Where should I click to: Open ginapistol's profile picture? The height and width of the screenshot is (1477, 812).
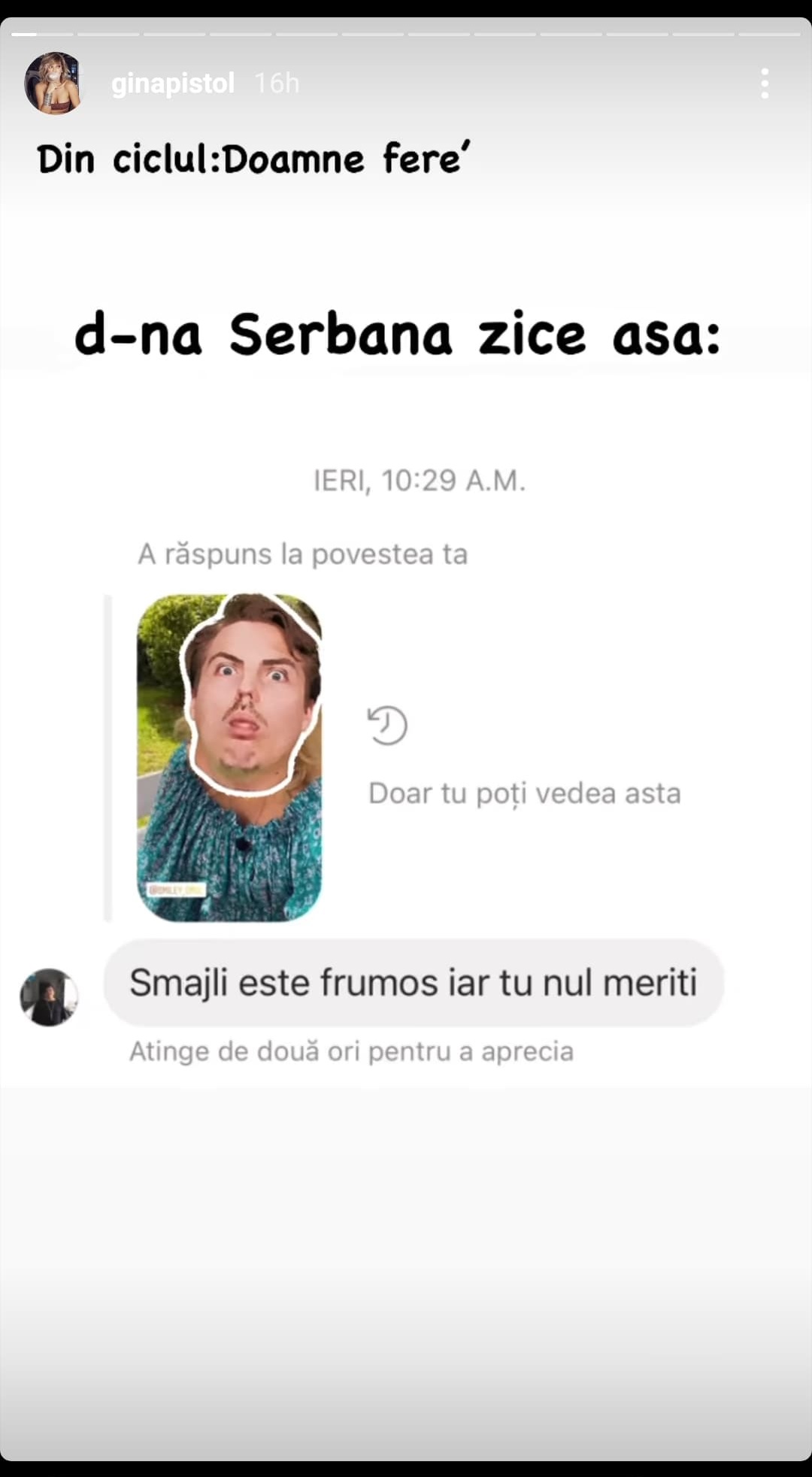pos(53,83)
